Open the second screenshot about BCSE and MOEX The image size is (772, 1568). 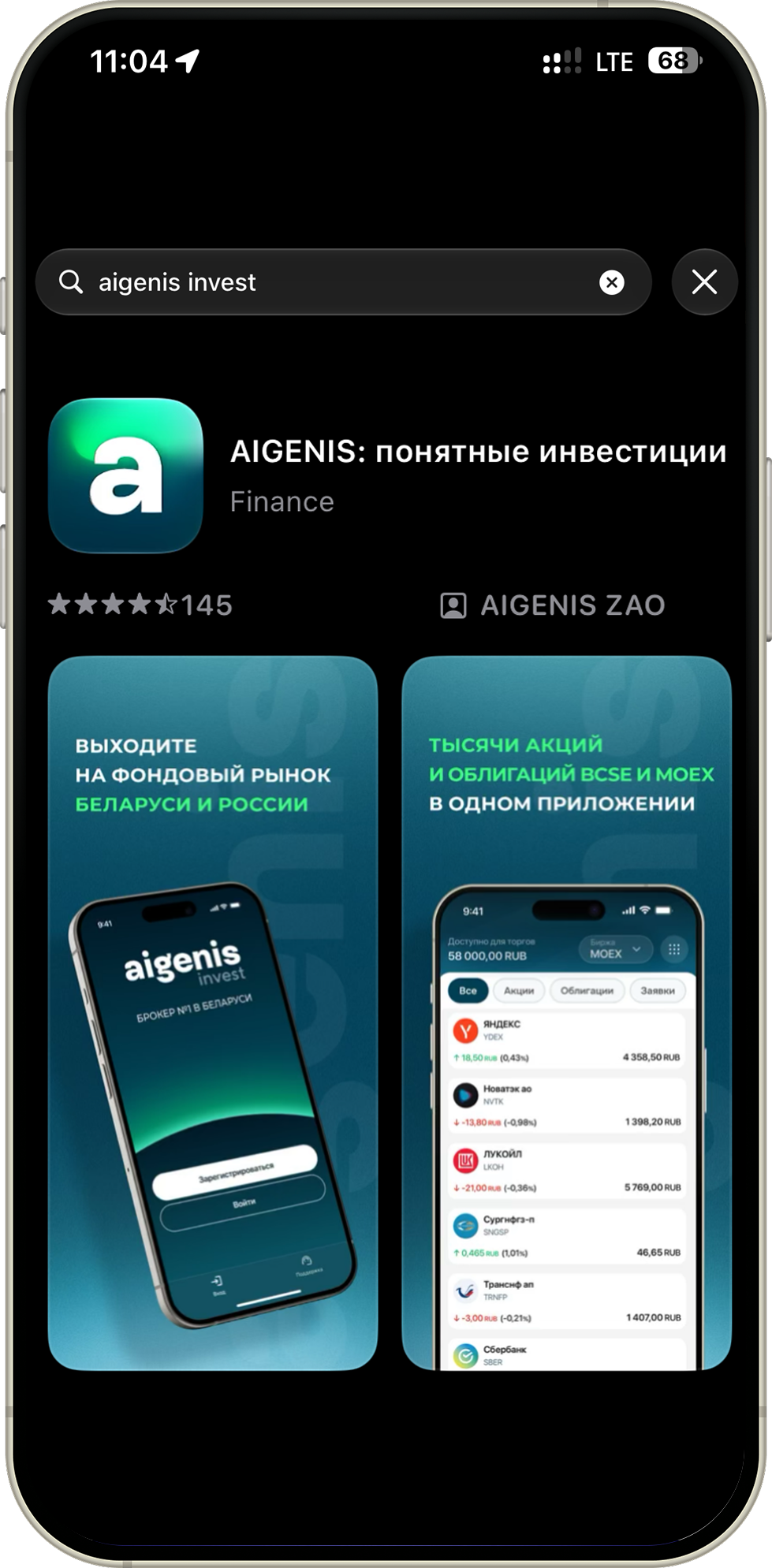coord(567,1013)
